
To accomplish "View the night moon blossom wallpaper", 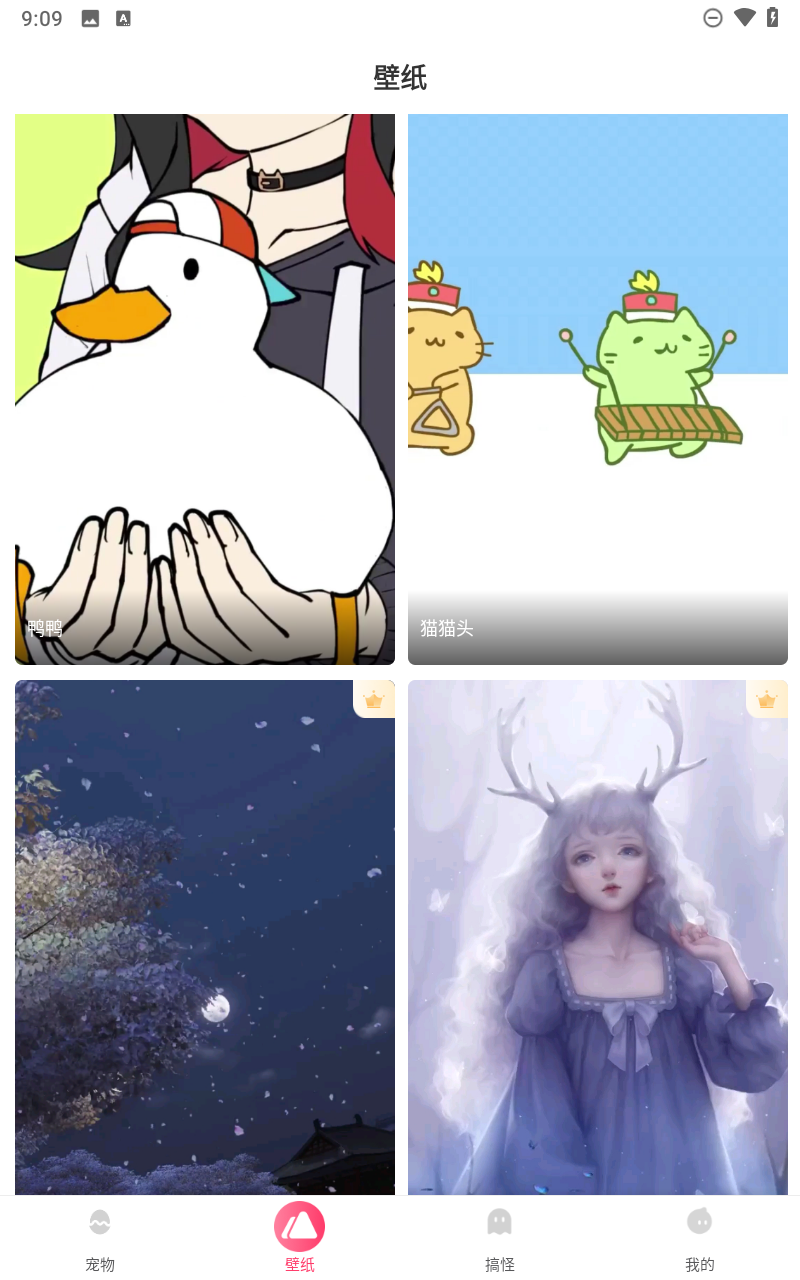I will pyautogui.click(x=205, y=937).
